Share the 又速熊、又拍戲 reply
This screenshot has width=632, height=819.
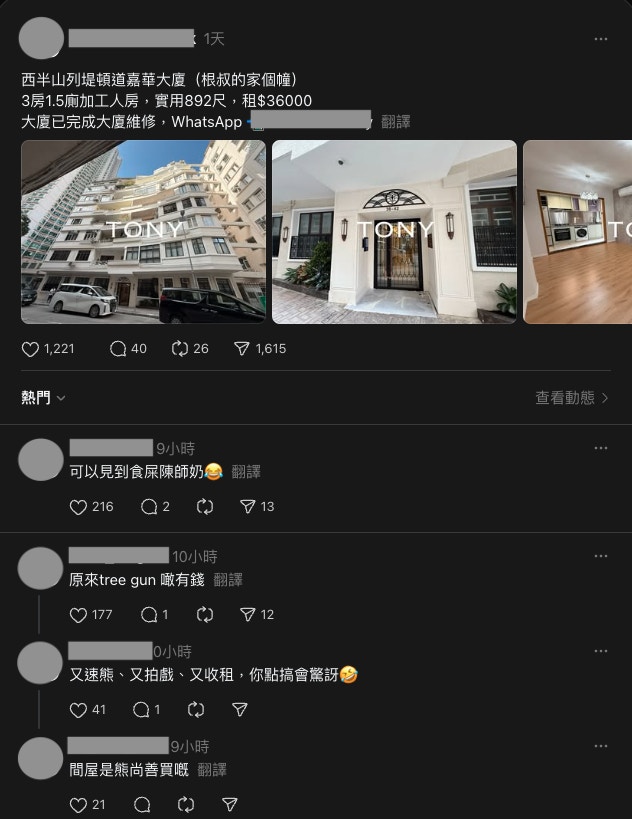click(x=240, y=710)
